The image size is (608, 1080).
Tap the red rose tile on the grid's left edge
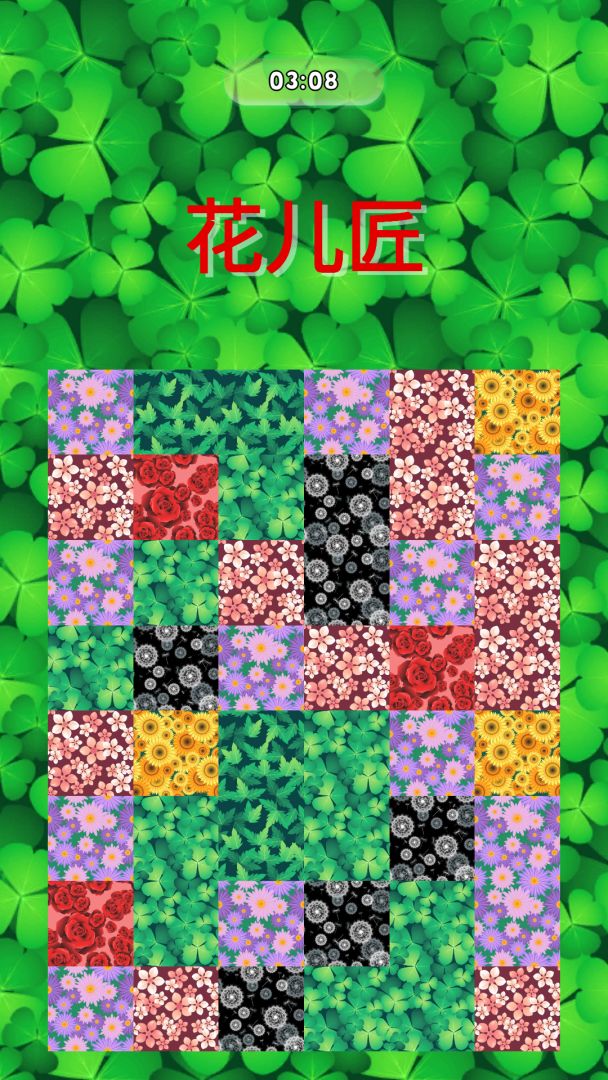91,923
